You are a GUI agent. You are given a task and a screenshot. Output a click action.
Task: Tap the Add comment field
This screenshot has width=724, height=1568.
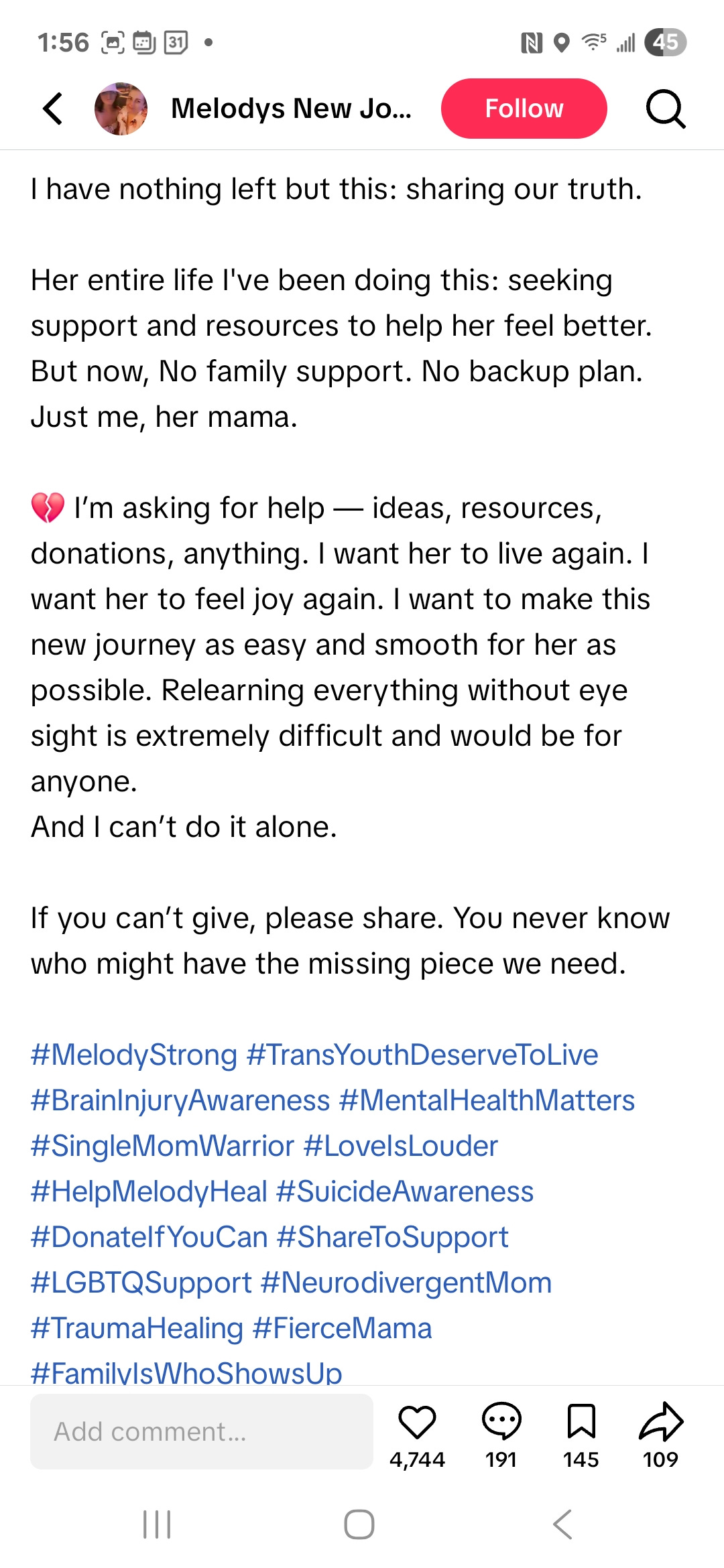(201, 1431)
